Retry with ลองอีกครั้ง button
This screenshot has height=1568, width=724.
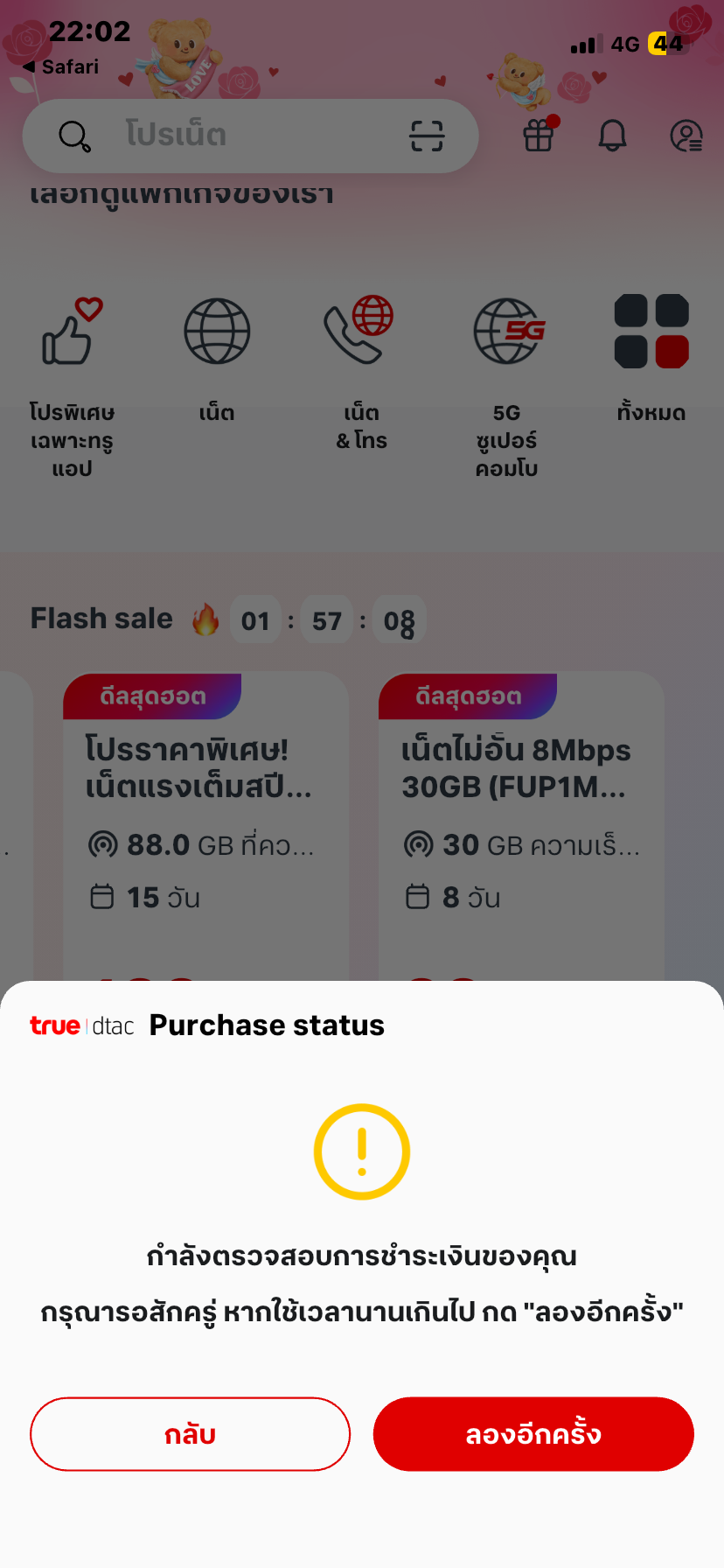[533, 1434]
